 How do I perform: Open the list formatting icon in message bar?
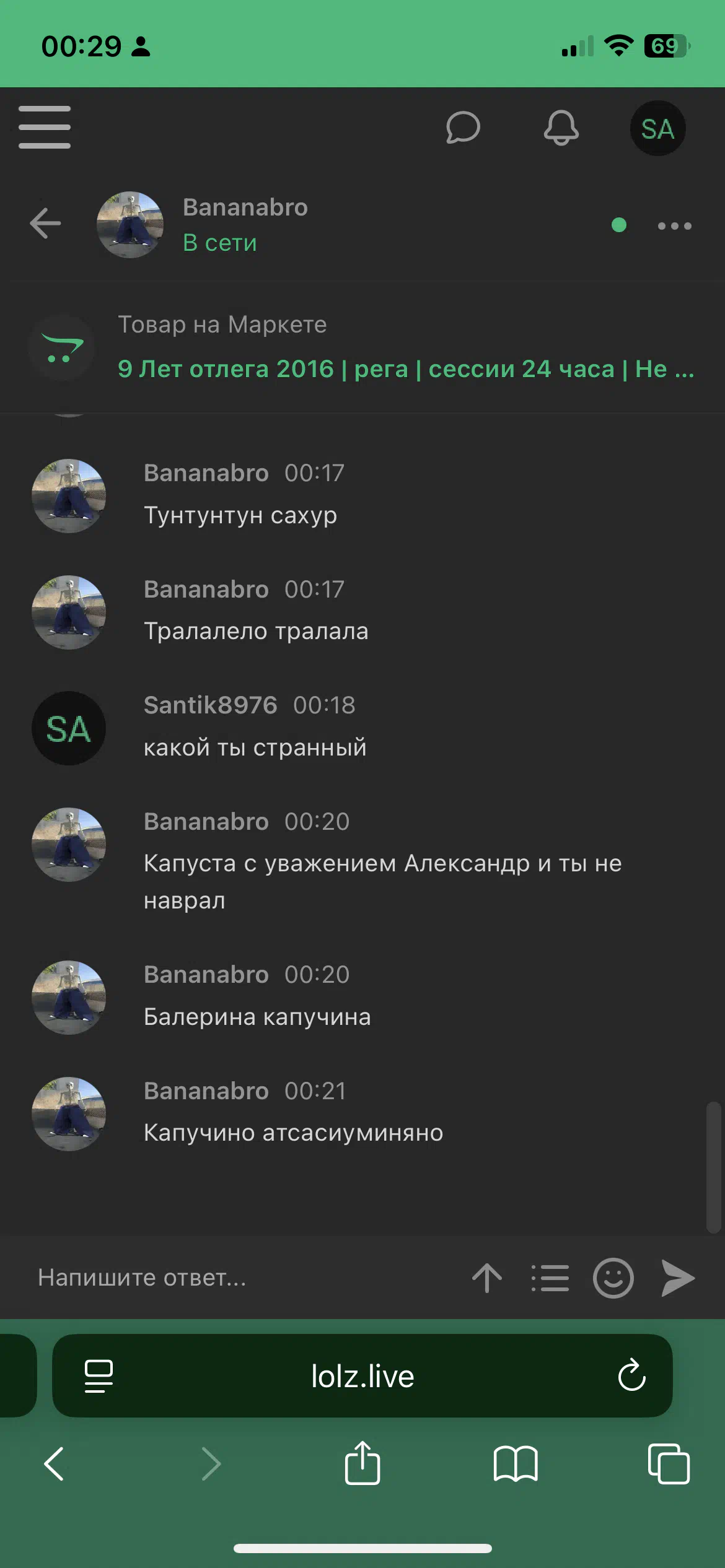pyautogui.click(x=550, y=1278)
